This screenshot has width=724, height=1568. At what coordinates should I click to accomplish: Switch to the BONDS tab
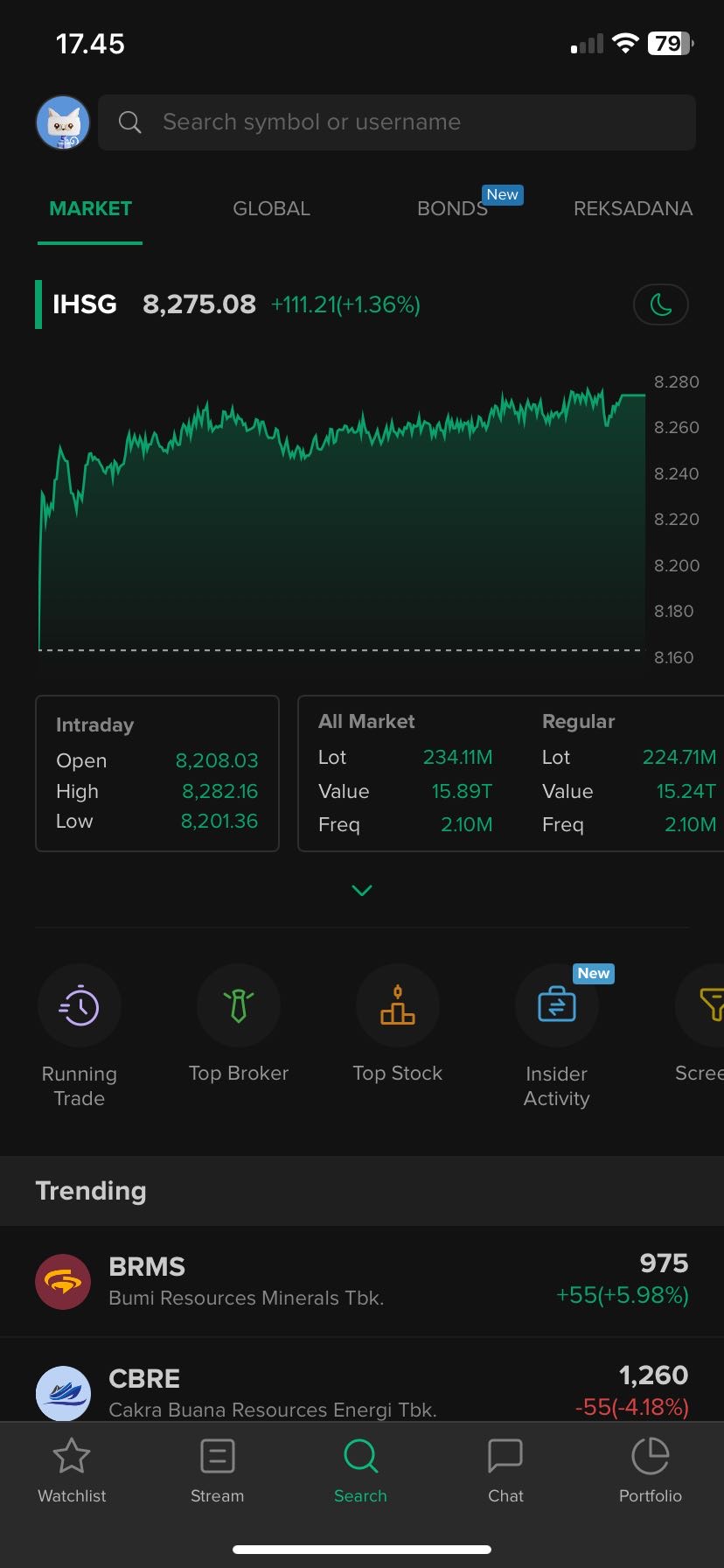pyautogui.click(x=452, y=209)
